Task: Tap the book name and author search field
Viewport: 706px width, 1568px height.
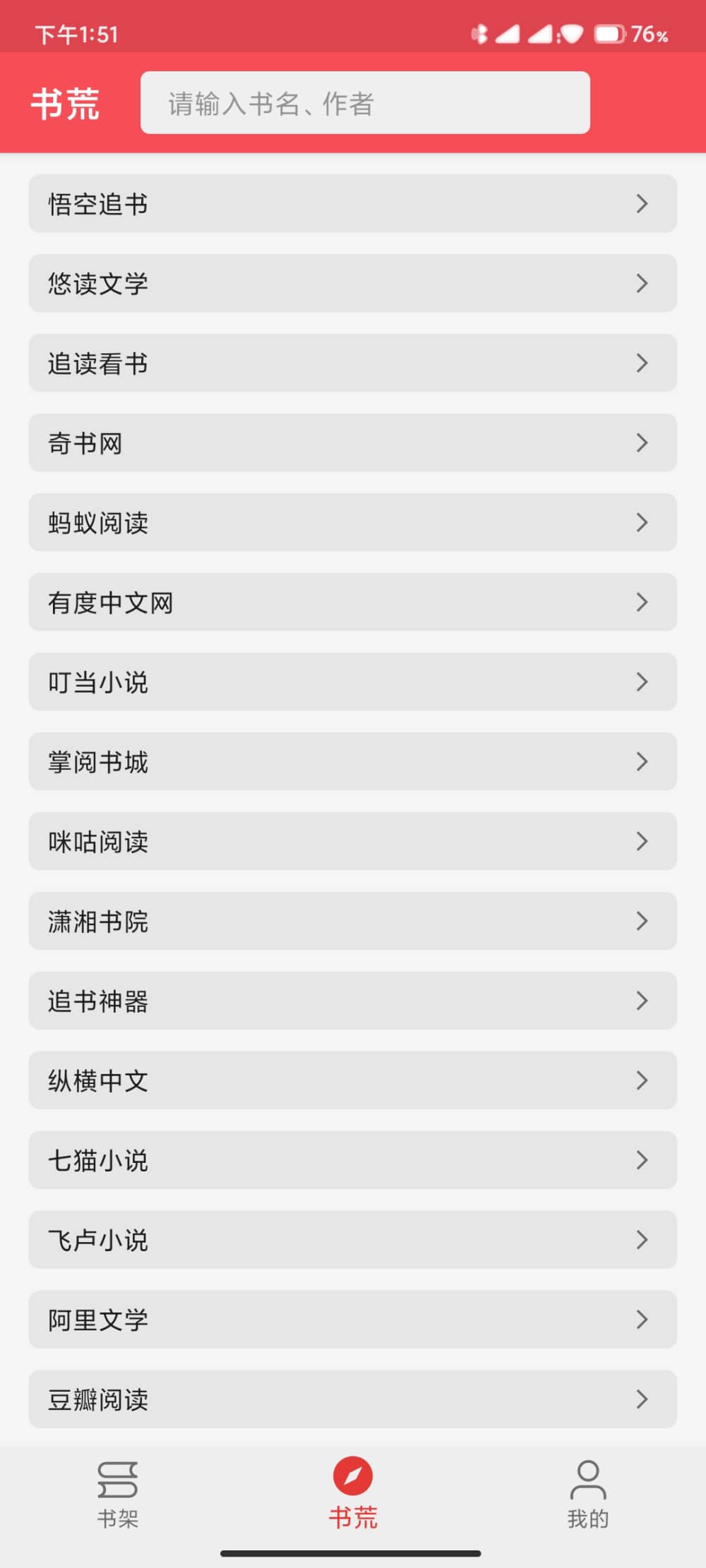Action: pos(365,103)
